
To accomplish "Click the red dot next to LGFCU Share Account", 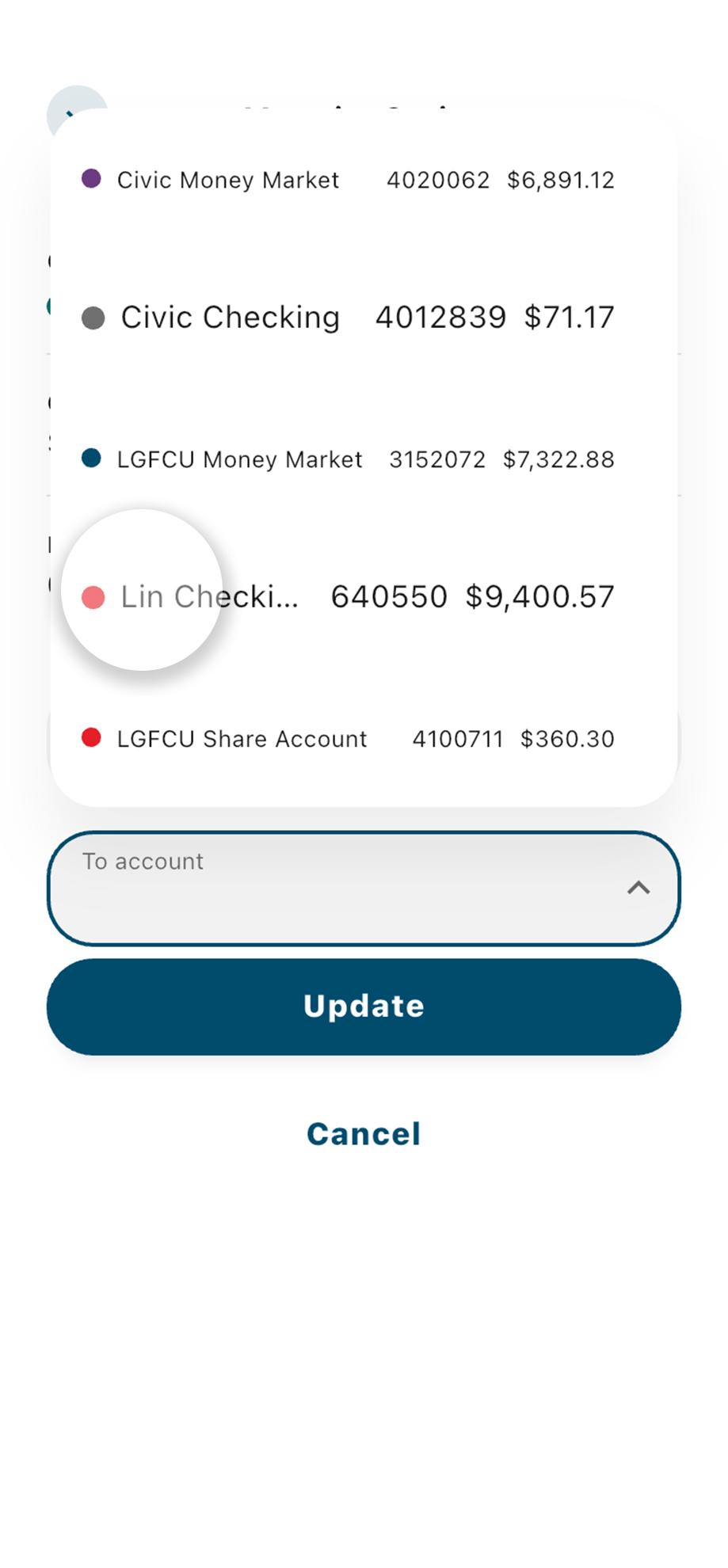I will (x=92, y=737).
